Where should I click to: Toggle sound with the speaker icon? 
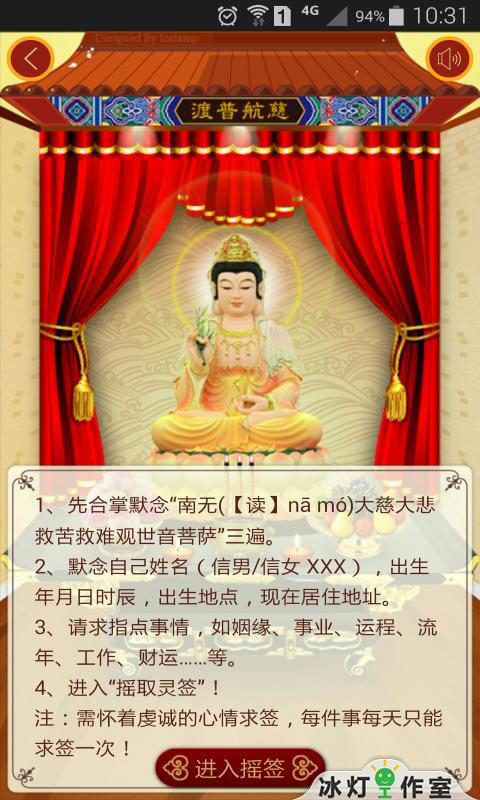click(x=449, y=59)
